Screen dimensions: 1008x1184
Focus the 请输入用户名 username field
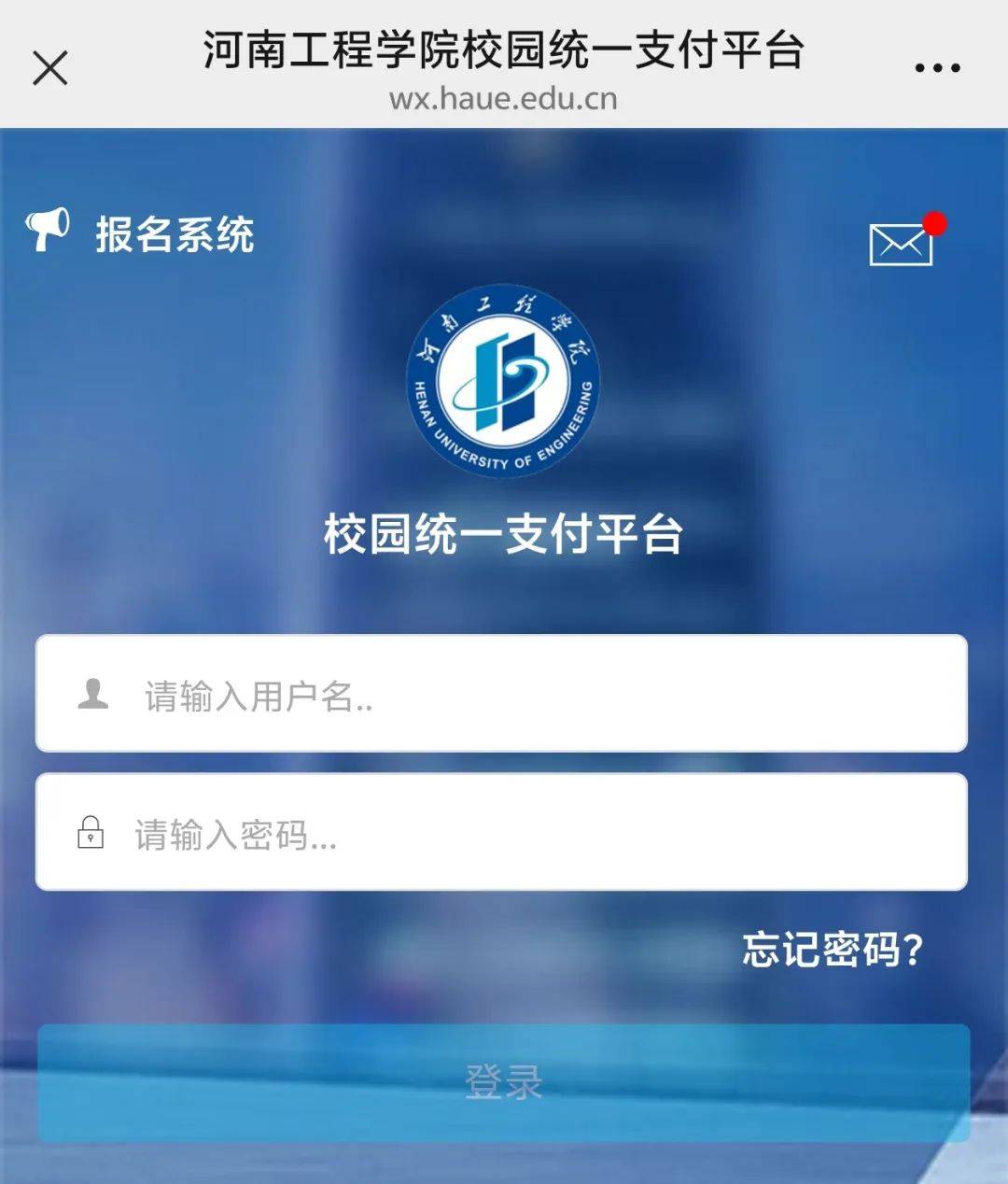click(x=501, y=694)
